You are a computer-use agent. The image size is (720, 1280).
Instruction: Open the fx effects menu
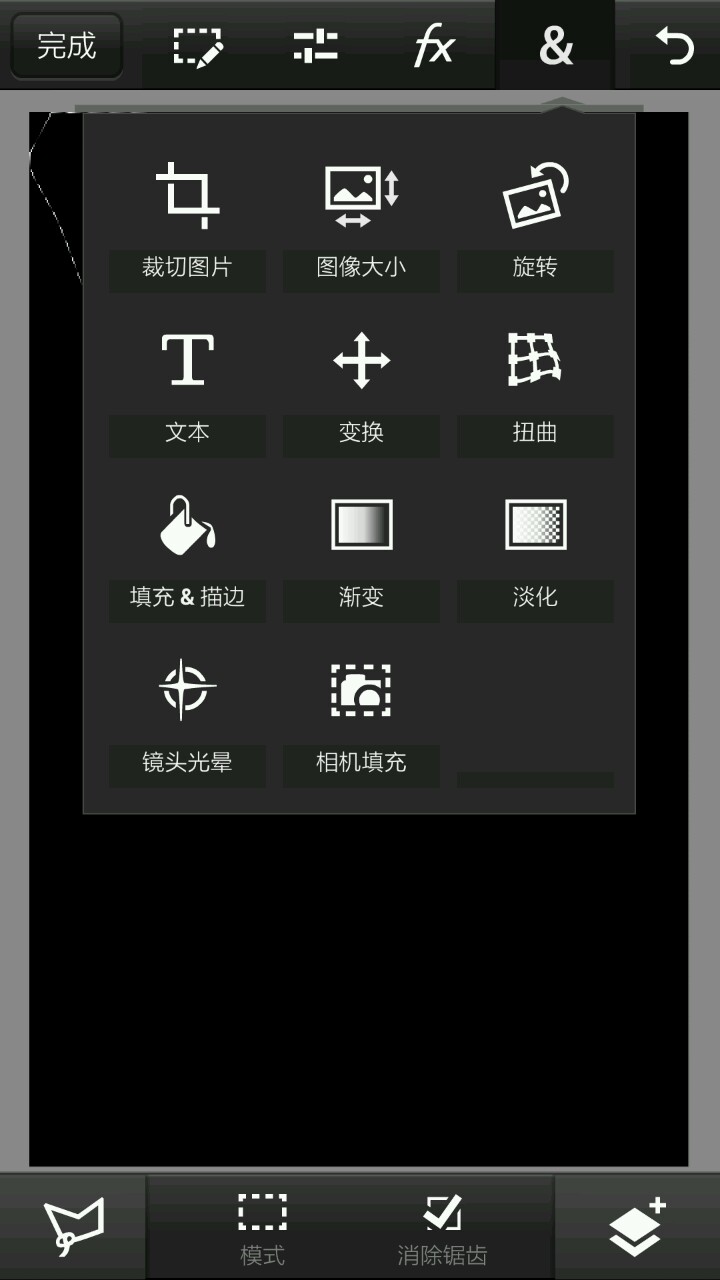434,47
